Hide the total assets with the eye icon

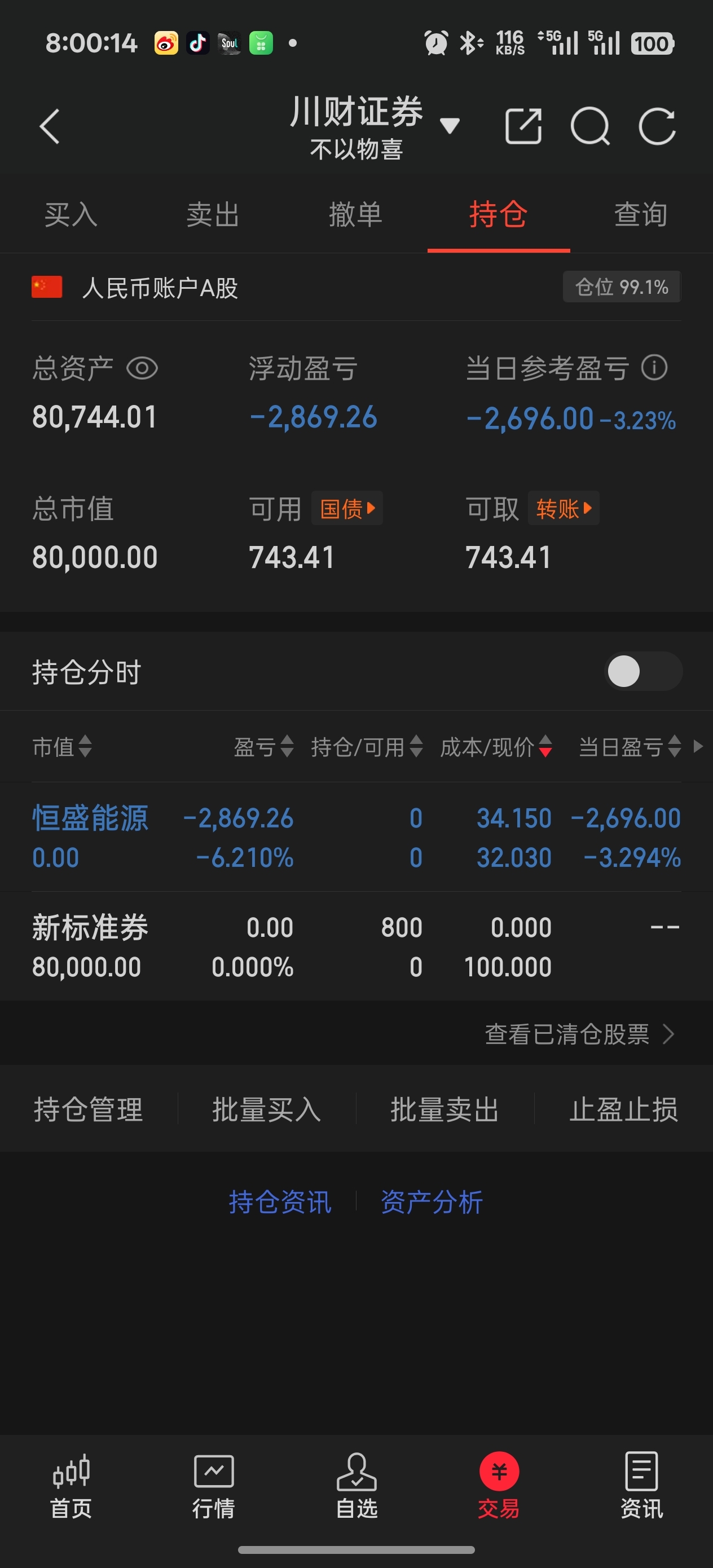(x=142, y=368)
